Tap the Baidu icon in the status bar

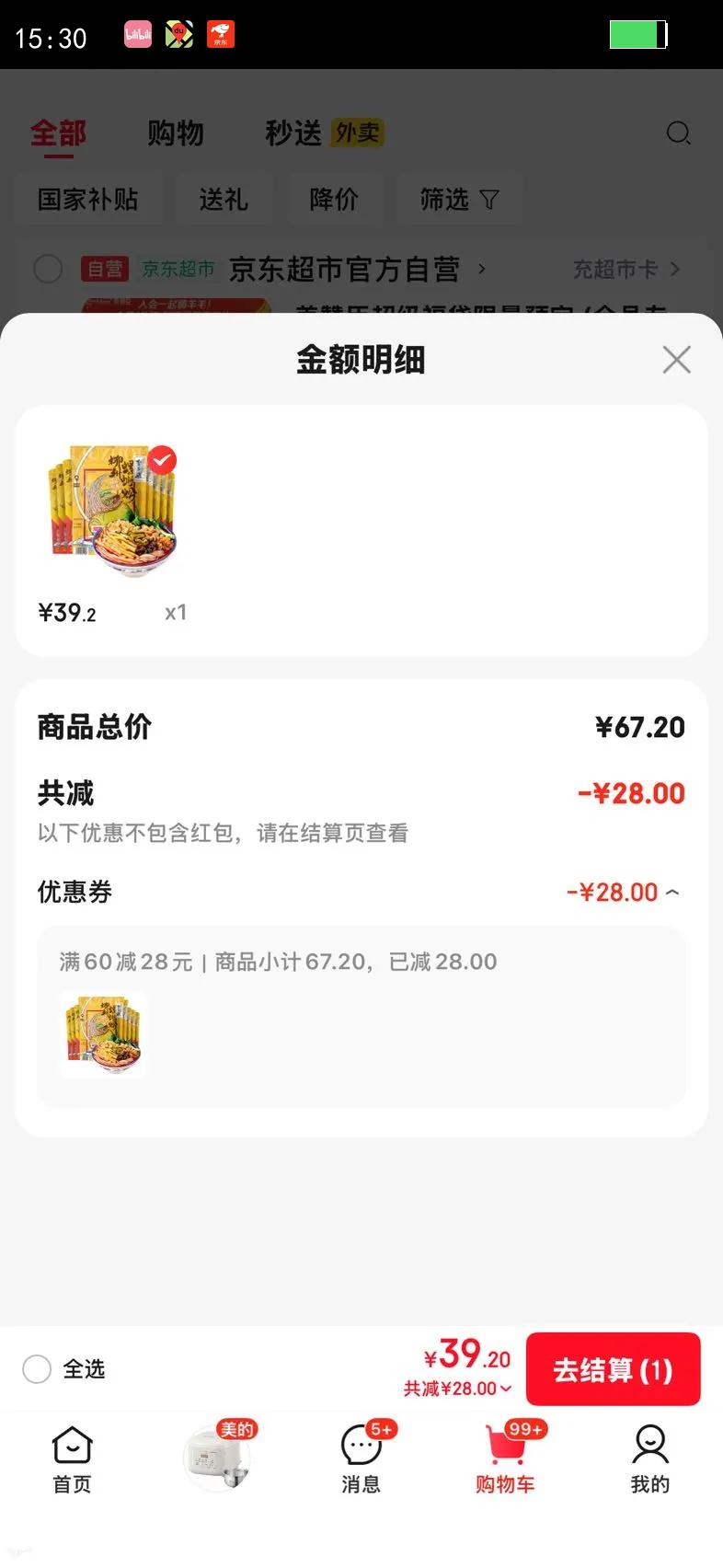(x=178, y=34)
